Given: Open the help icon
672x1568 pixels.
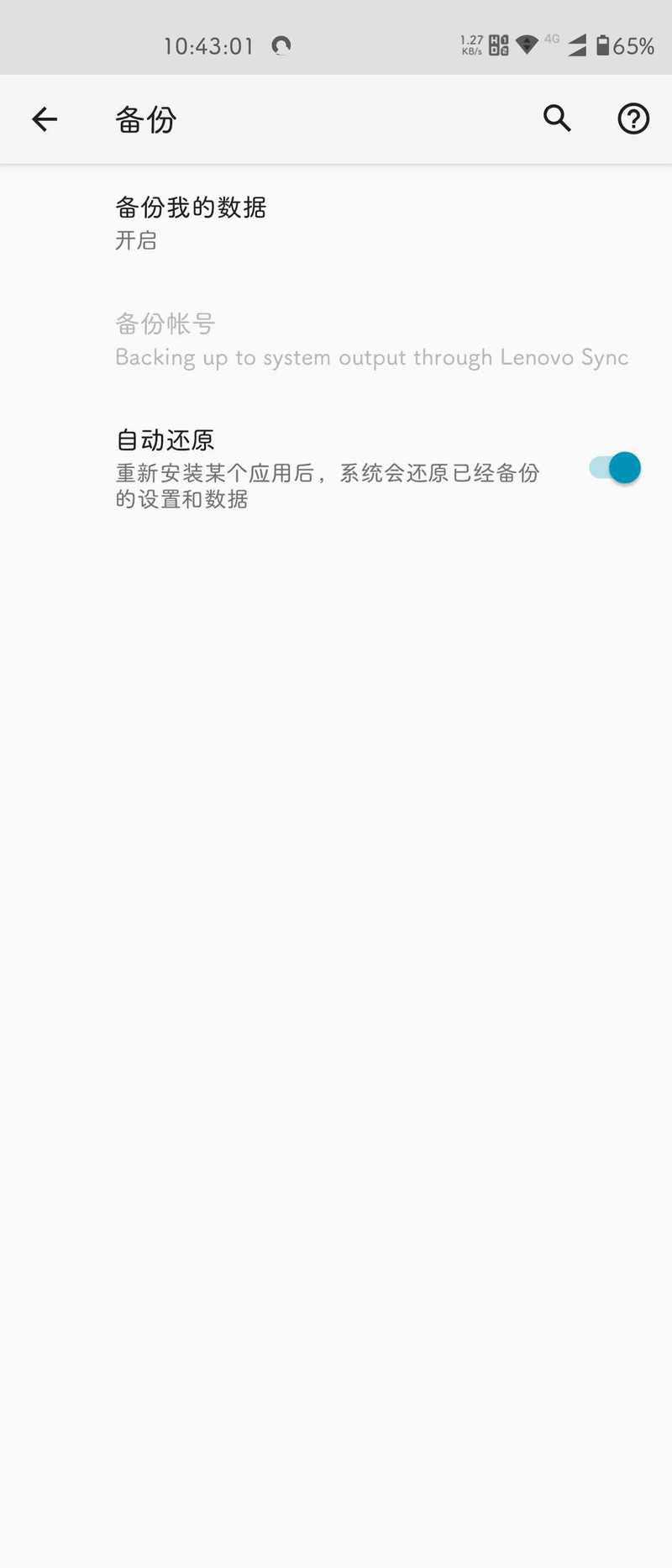Looking at the screenshot, I should [633, 119].
